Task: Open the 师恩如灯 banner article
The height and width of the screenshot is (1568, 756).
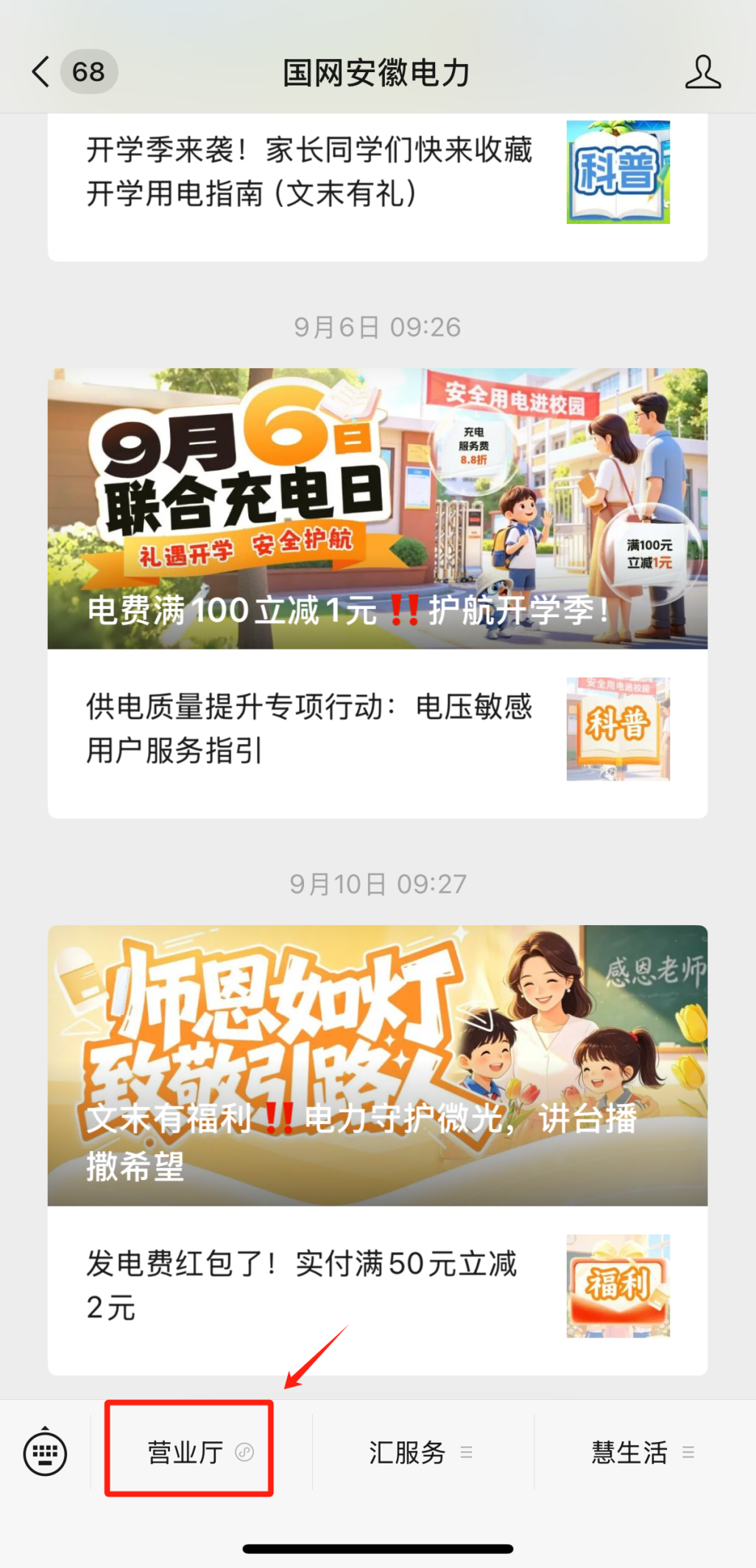Action: 378,1065
